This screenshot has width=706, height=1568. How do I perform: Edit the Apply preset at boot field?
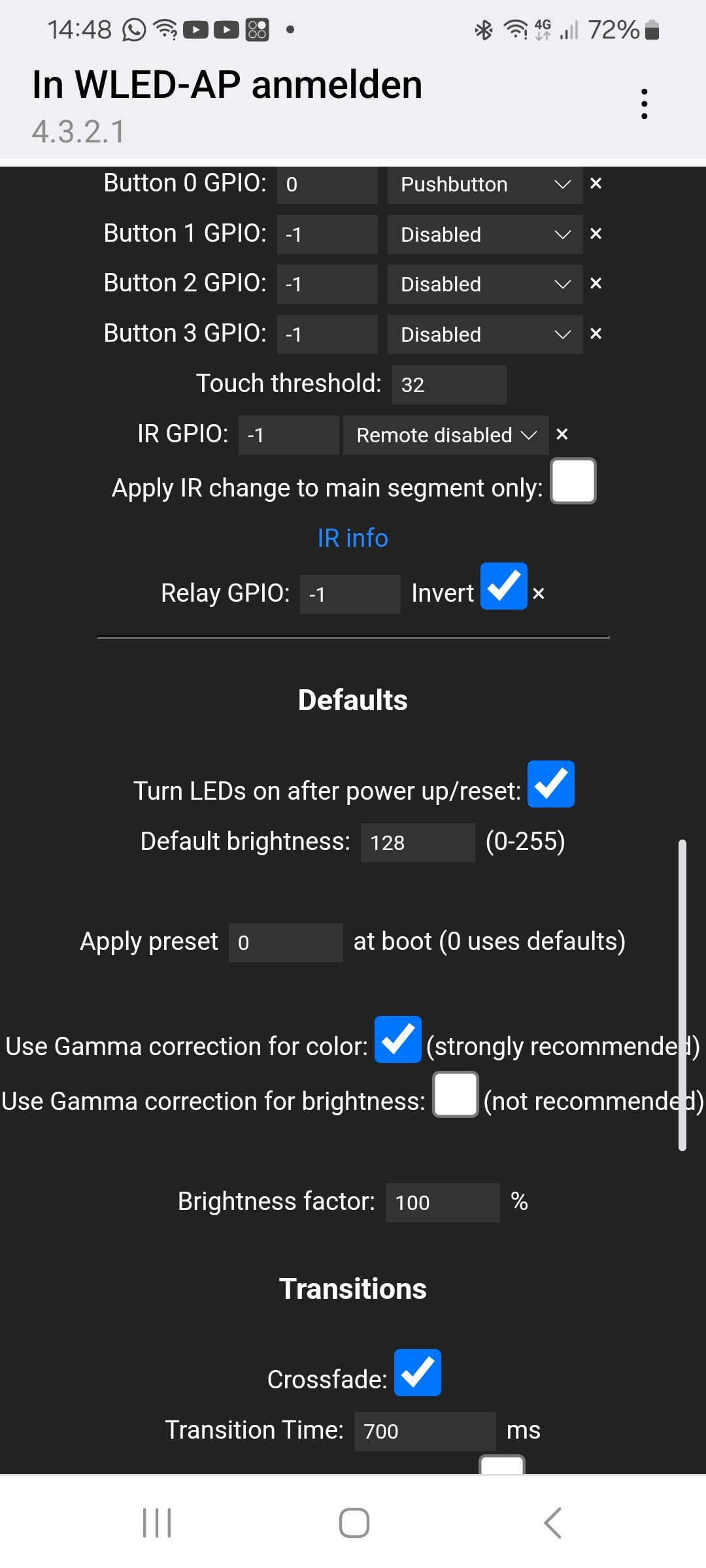[x=286, y=943]
